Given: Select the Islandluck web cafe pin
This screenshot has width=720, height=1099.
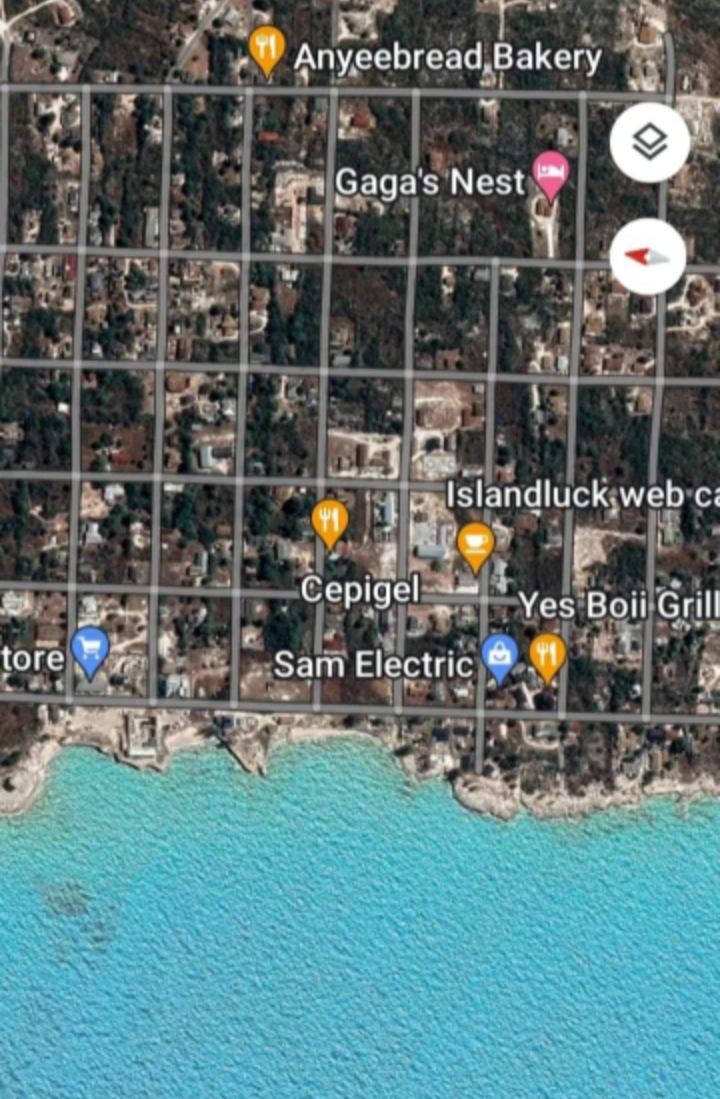Looking at the screenshot, I should point(475,544).
